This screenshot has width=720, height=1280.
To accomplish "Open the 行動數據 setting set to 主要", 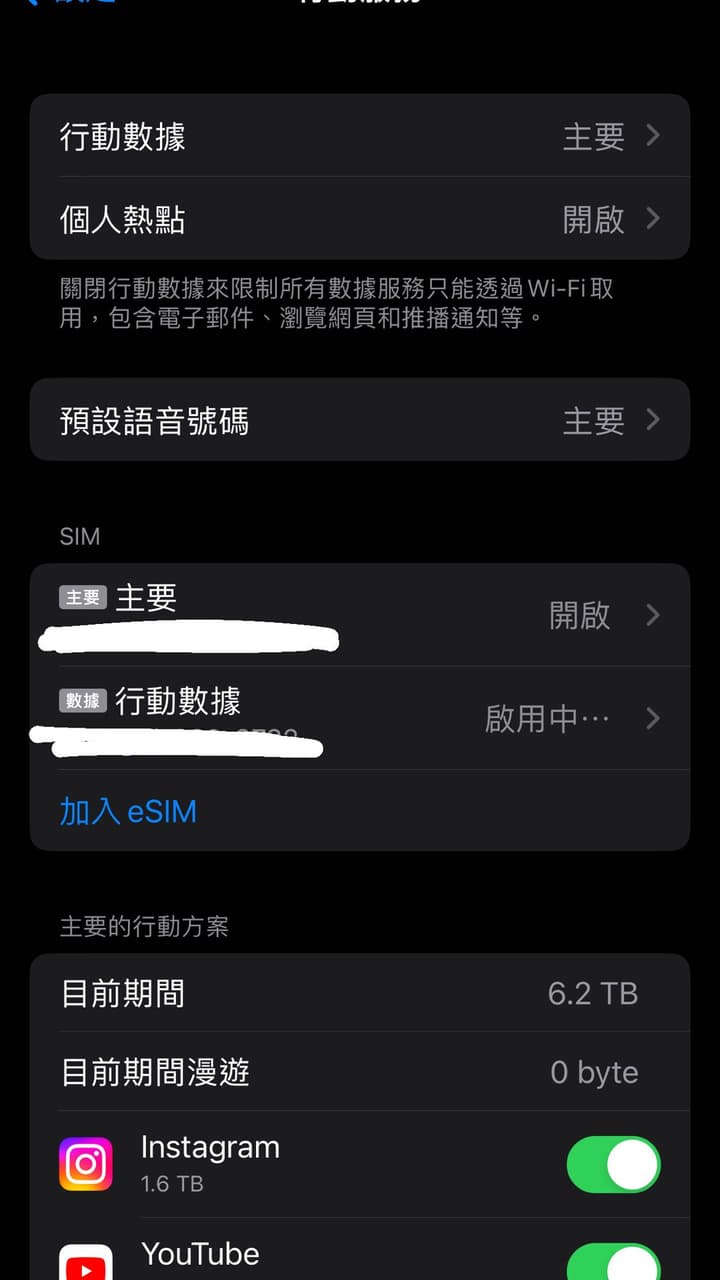I will [x=360, y=136].
